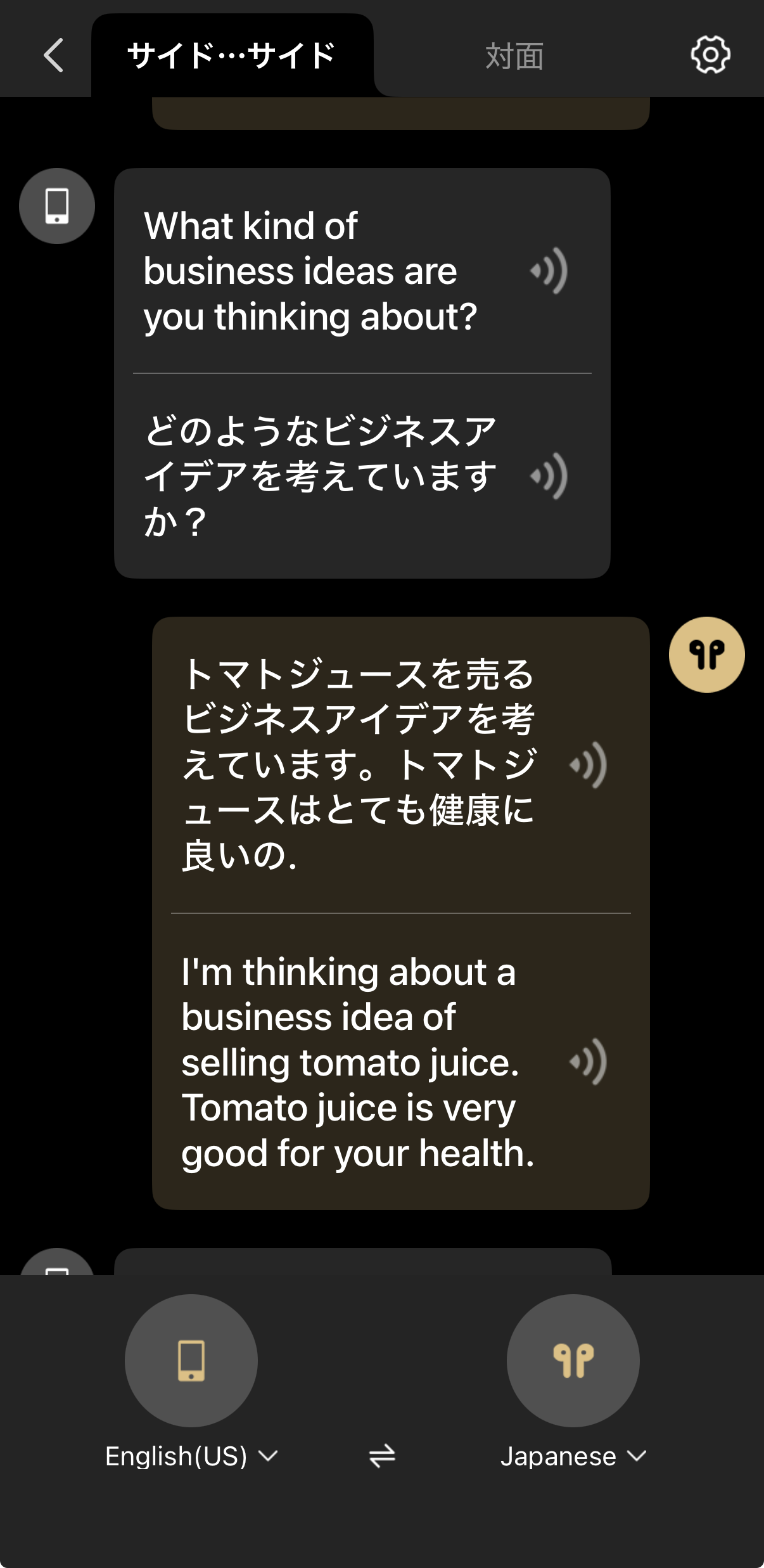Viewport: 764px width, 1568px height.
Task: Open the English(US) language dropdown
Action: 191,1456
